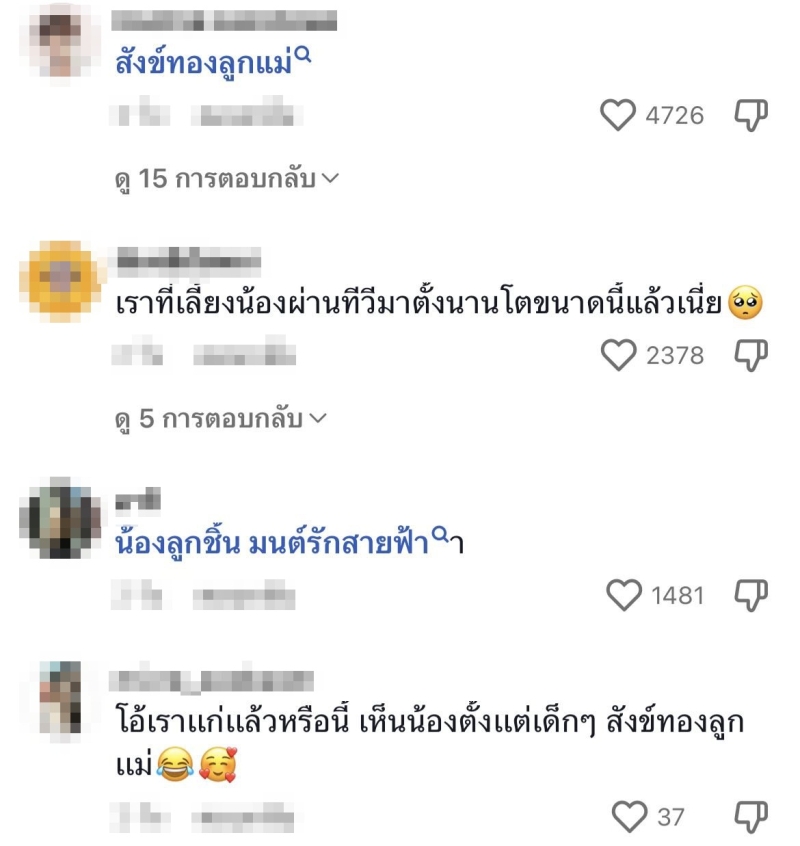The image size is (800, 846).
Task: Dislike the comment with 37 likes
Action: (x=751, y=816)
